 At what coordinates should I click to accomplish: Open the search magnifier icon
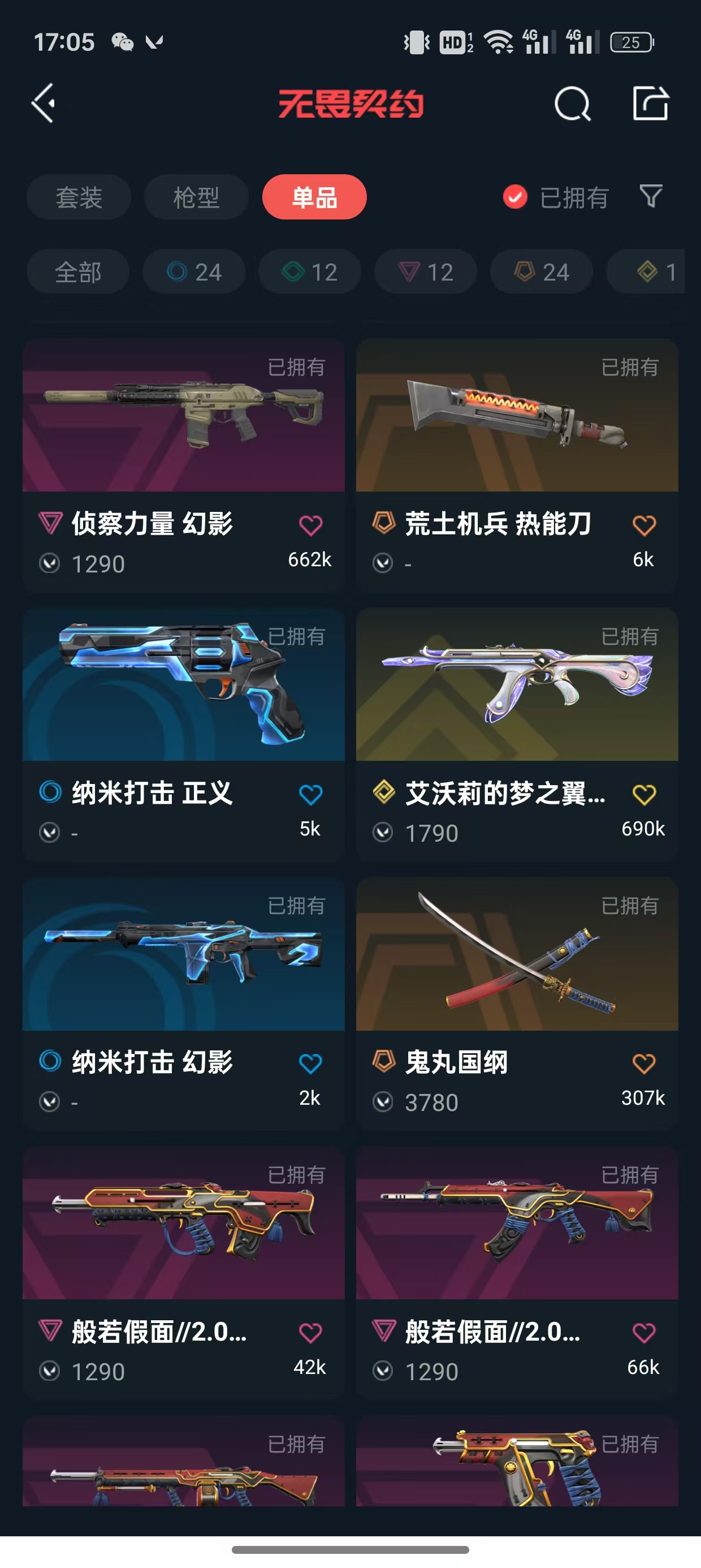pos(572,104)
